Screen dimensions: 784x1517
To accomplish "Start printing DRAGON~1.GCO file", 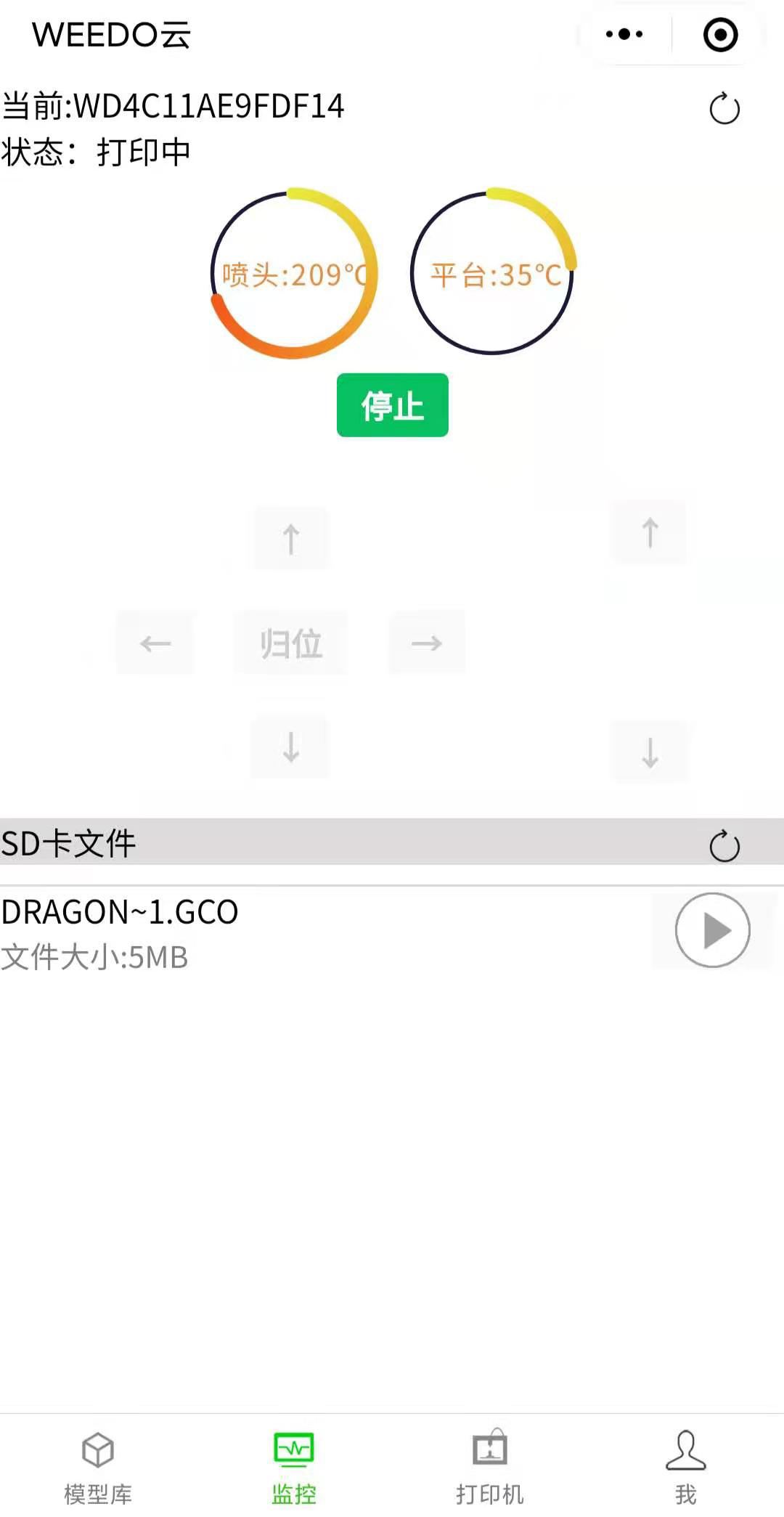I will [x=712, y=930].
